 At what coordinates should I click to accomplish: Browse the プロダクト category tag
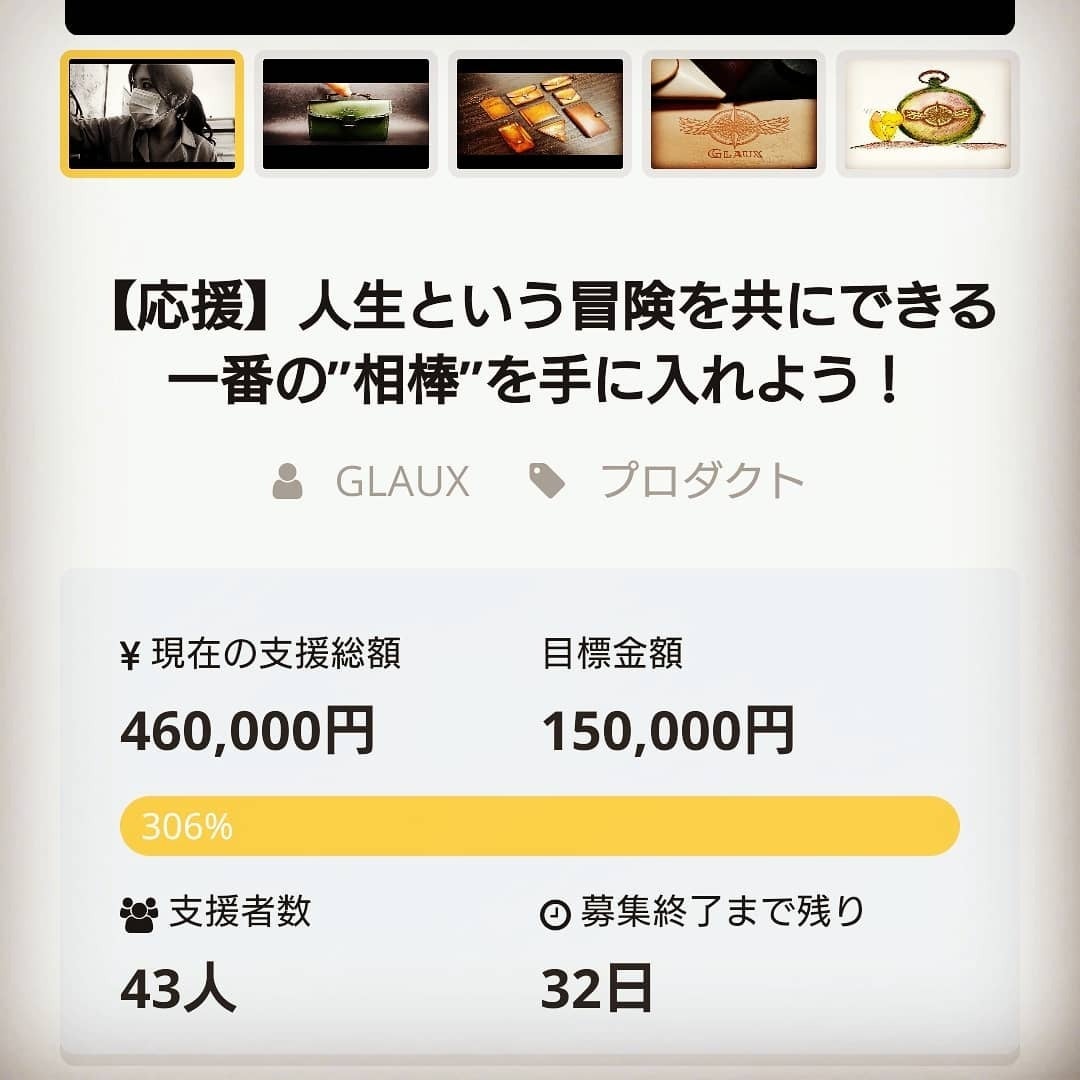point(701,482)
